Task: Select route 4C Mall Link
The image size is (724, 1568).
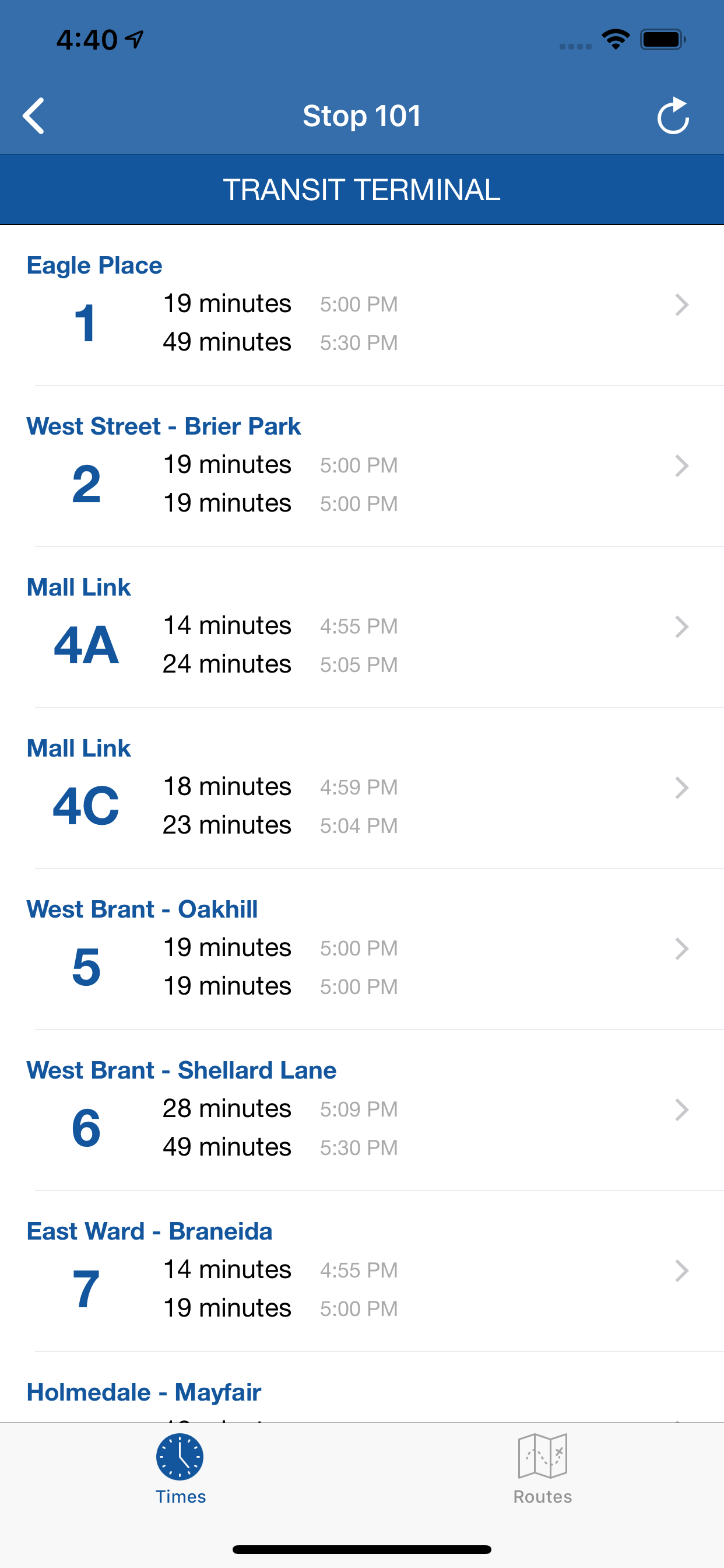Action: 362,789
